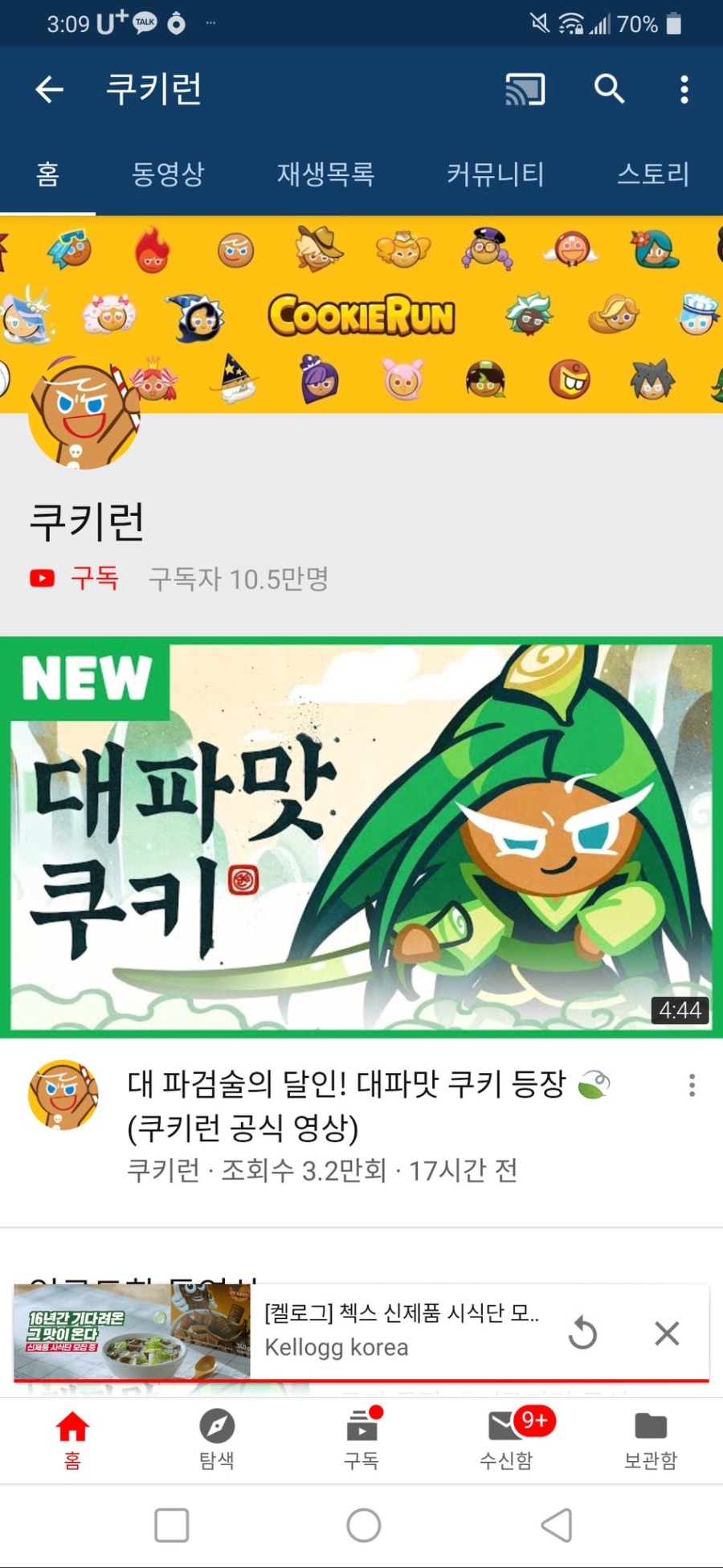Go to the bottom 홈 tab
The width and height of the screenshot is (723, 1568).
(72, 1439)
